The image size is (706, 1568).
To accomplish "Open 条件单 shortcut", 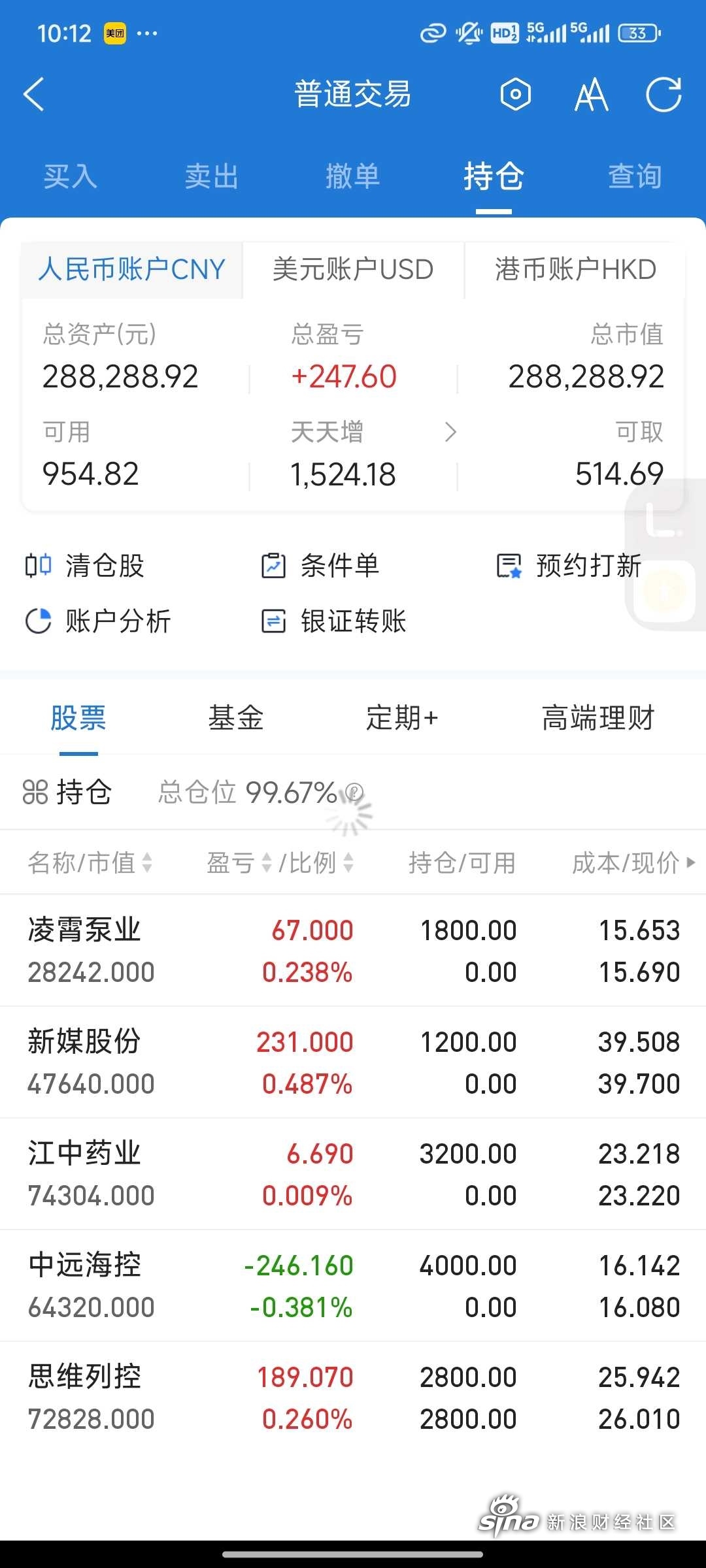I will (320, 566).
